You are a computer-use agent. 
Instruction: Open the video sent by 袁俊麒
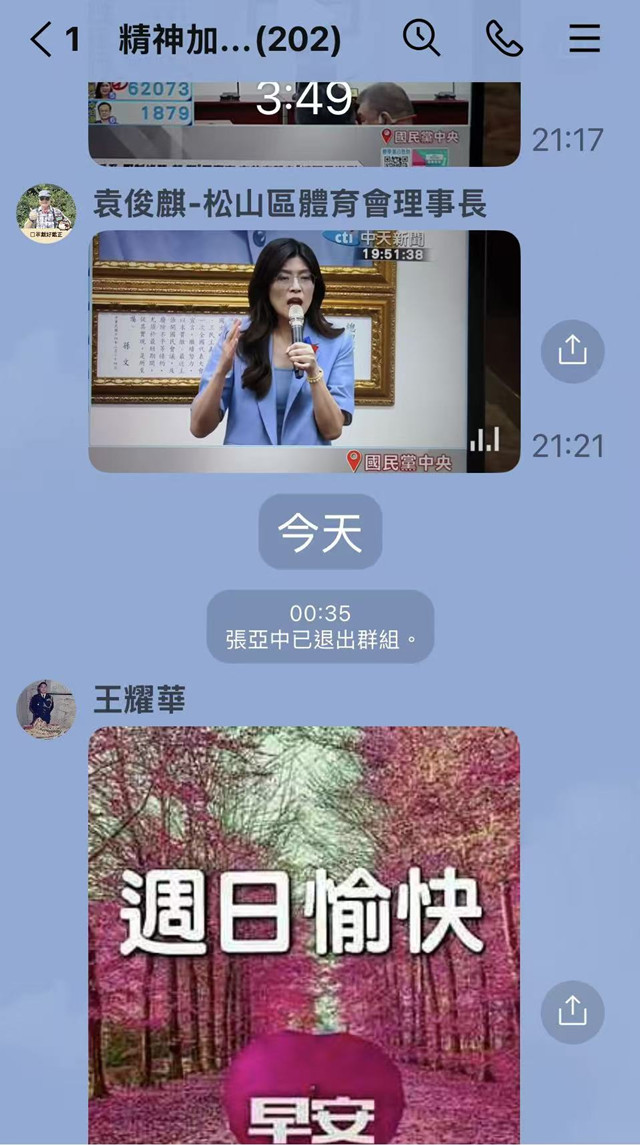[304, 351]
